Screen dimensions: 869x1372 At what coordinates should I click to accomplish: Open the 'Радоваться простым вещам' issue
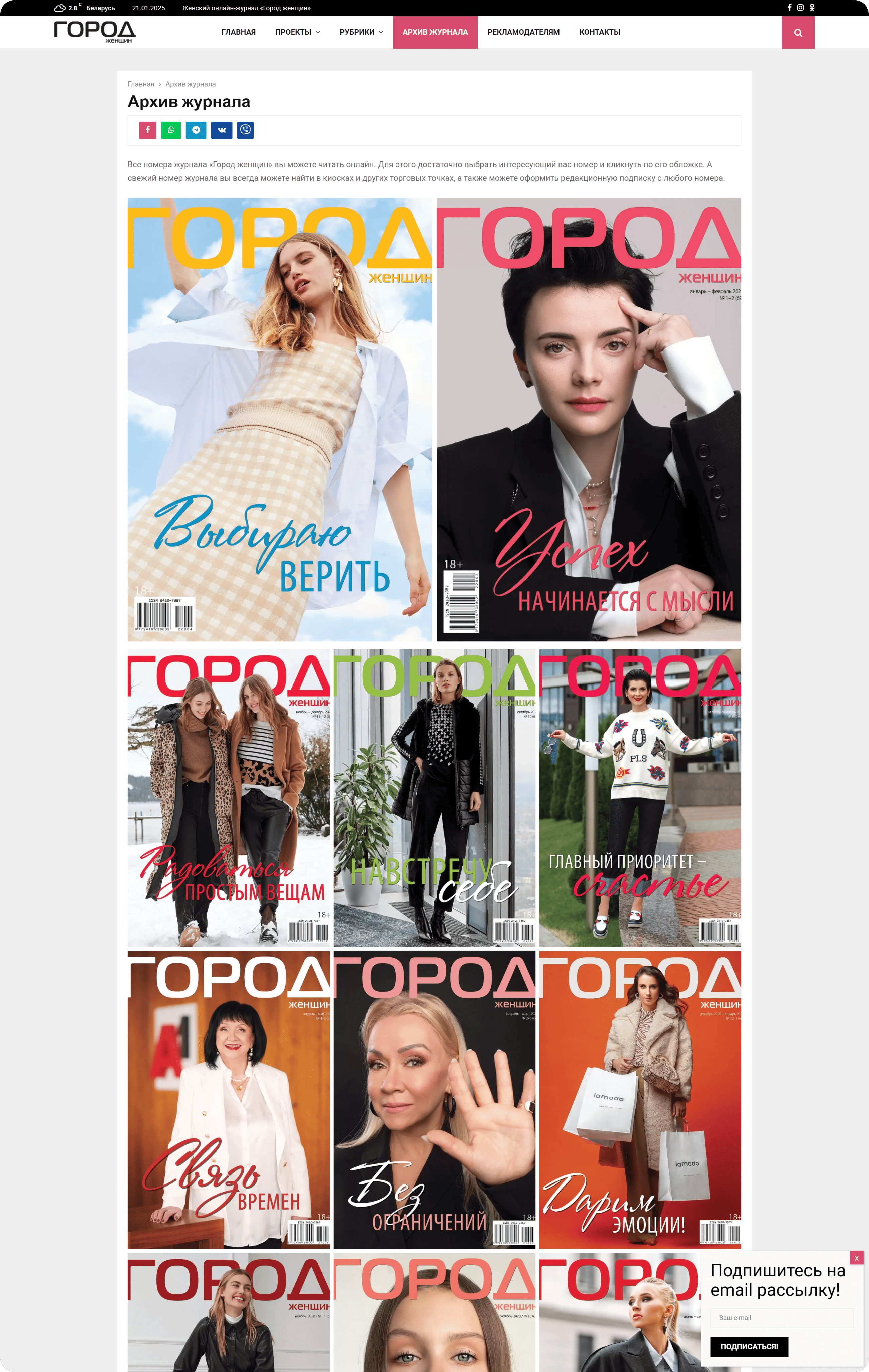(x=229, y=798)
